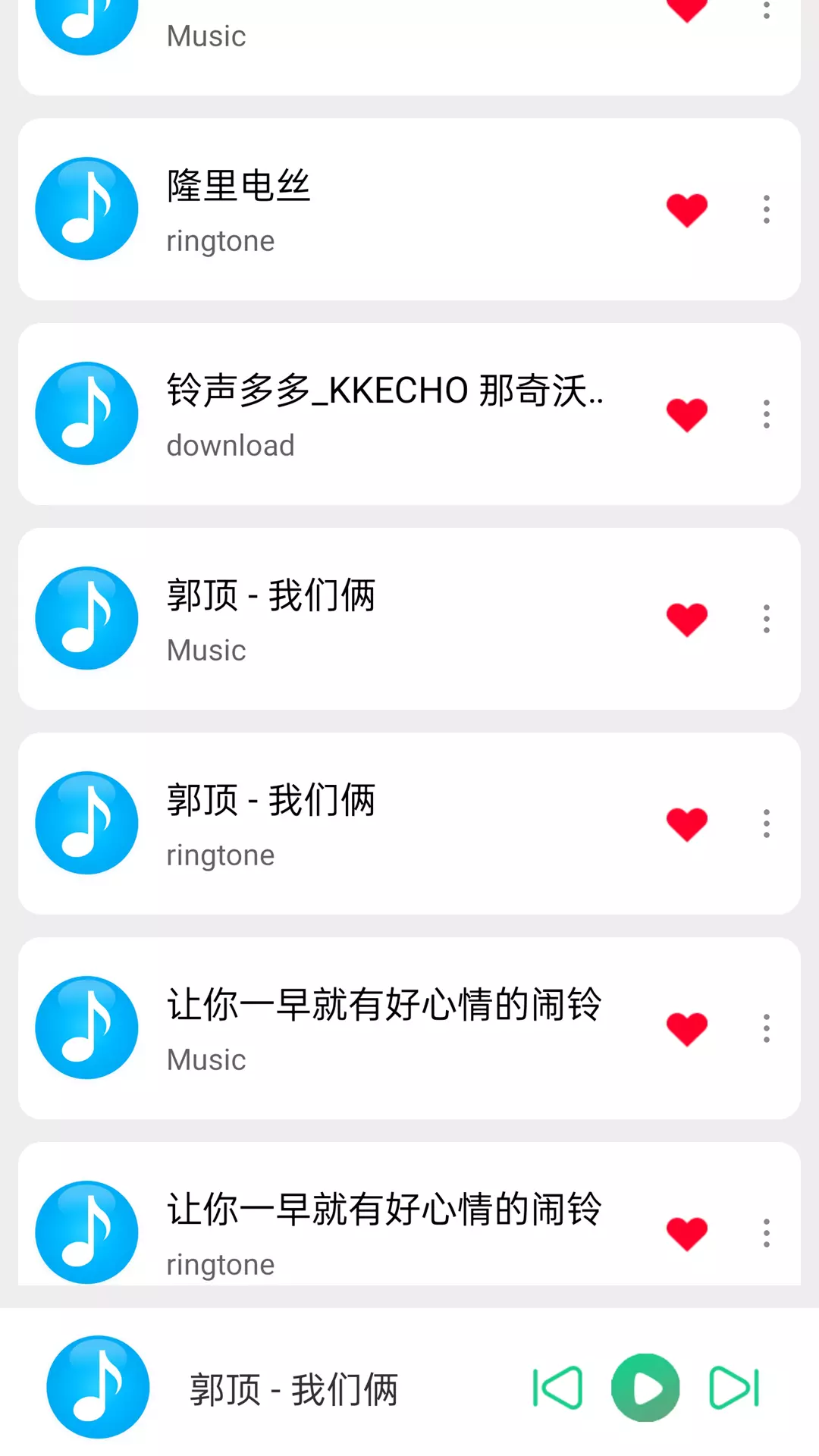Play 铃声多多_KKECHO download track
Image resolution: width=819 pixels, height=1456 pixels.
click(409, 414)
